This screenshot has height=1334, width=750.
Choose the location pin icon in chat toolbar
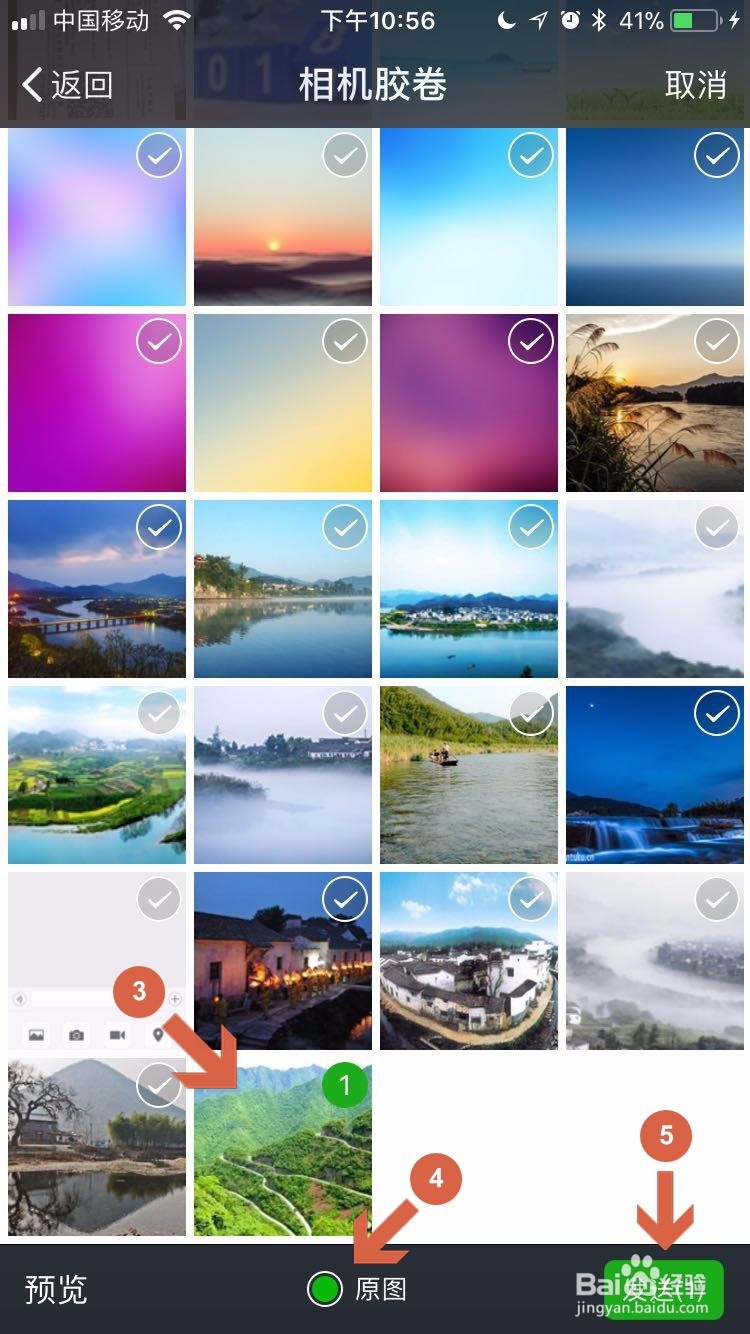(158, 1034)
